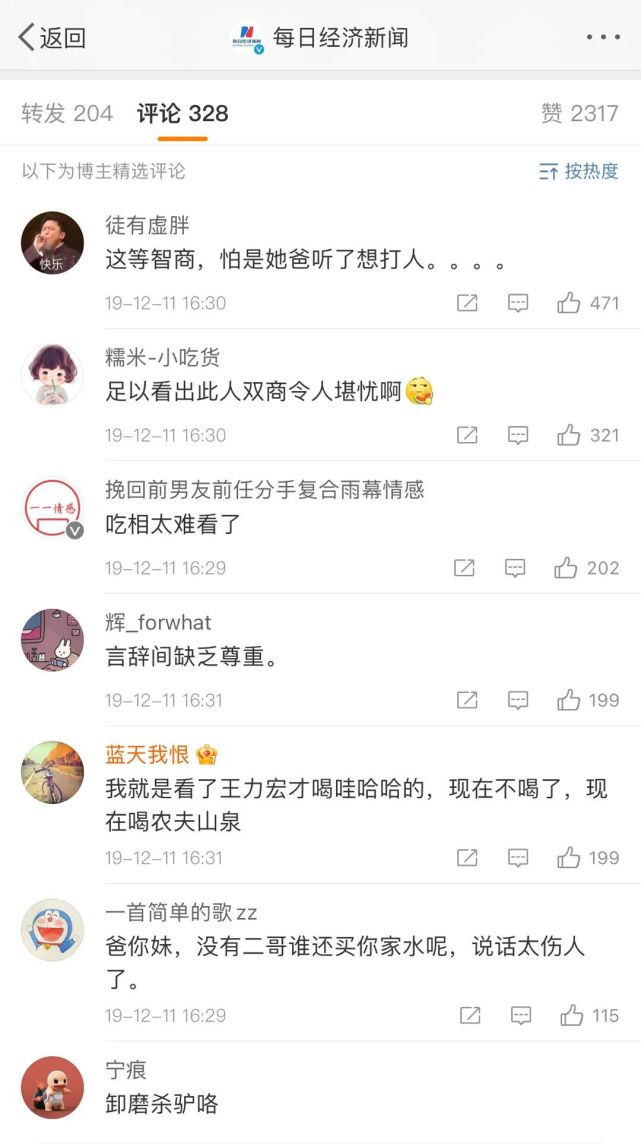Open 蓝天我恨's profile name
This screenshot has height=1144, width=641.
point(148,755)
